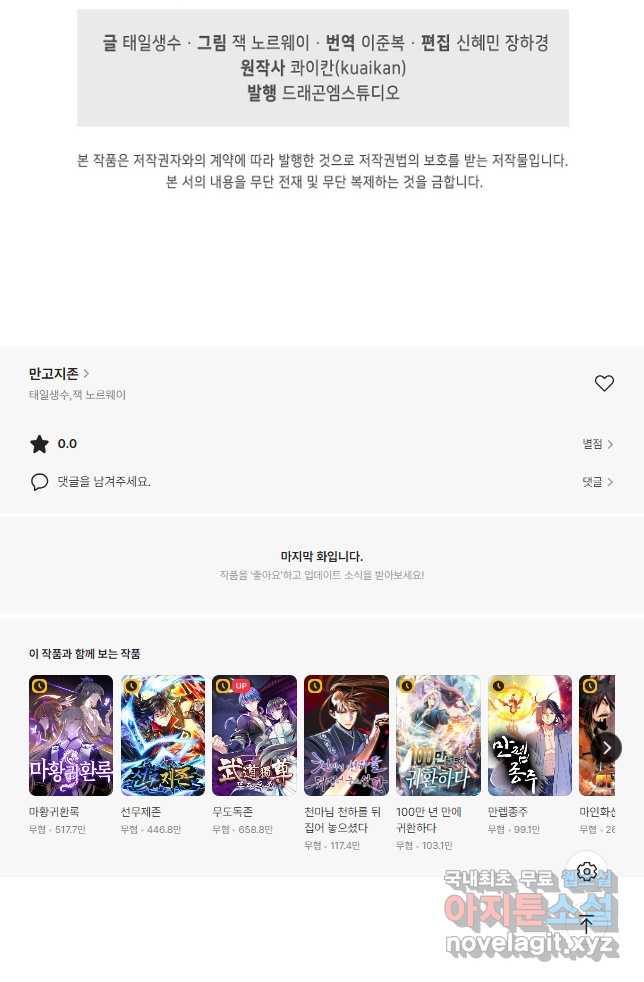Like this series with the heart icon
Screen dimensions: 644x982
click(x=604, y=383)
